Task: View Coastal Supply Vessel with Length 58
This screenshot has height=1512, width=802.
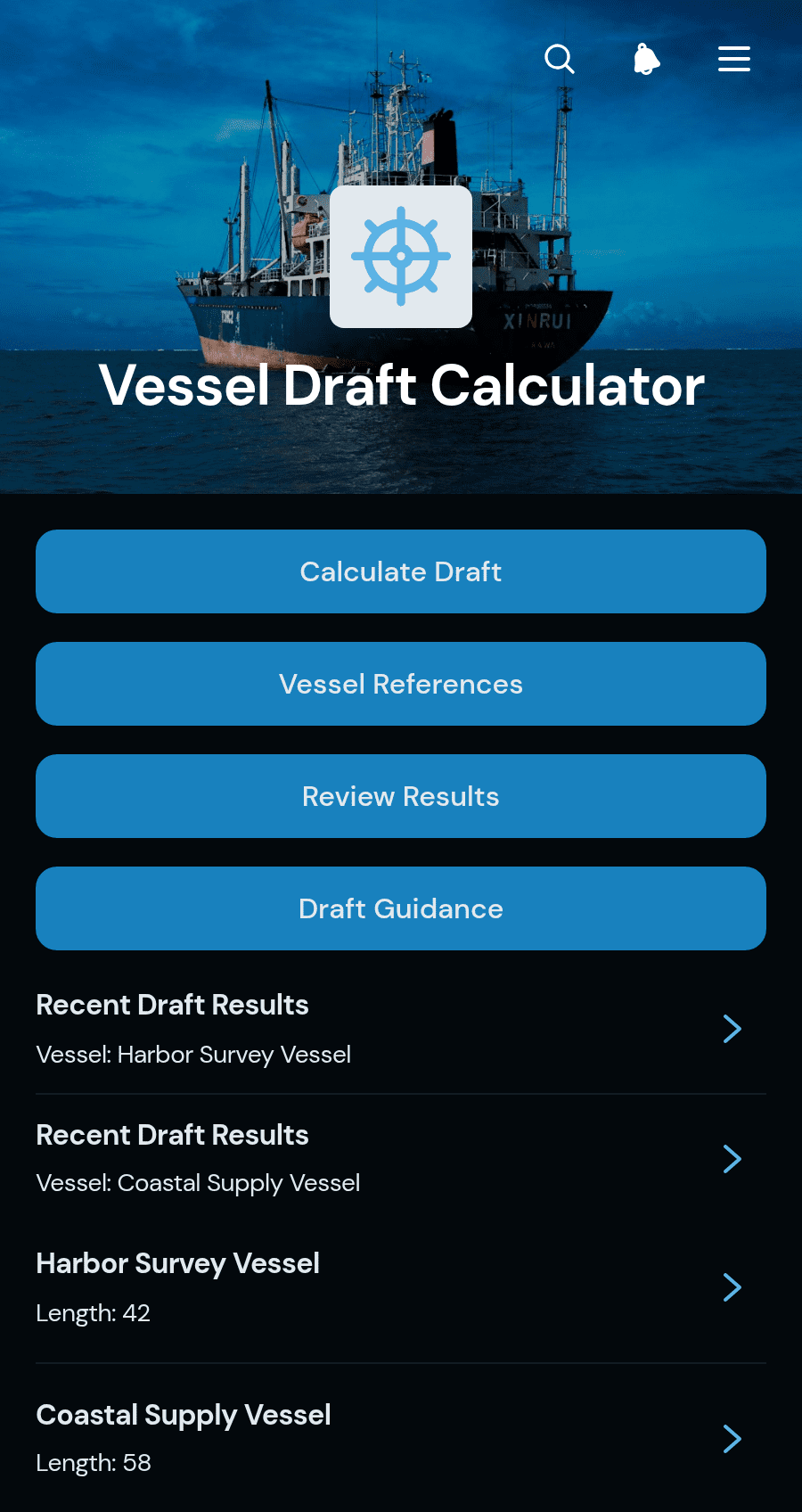Action: pyautogui.click(x=401, y=1438)
